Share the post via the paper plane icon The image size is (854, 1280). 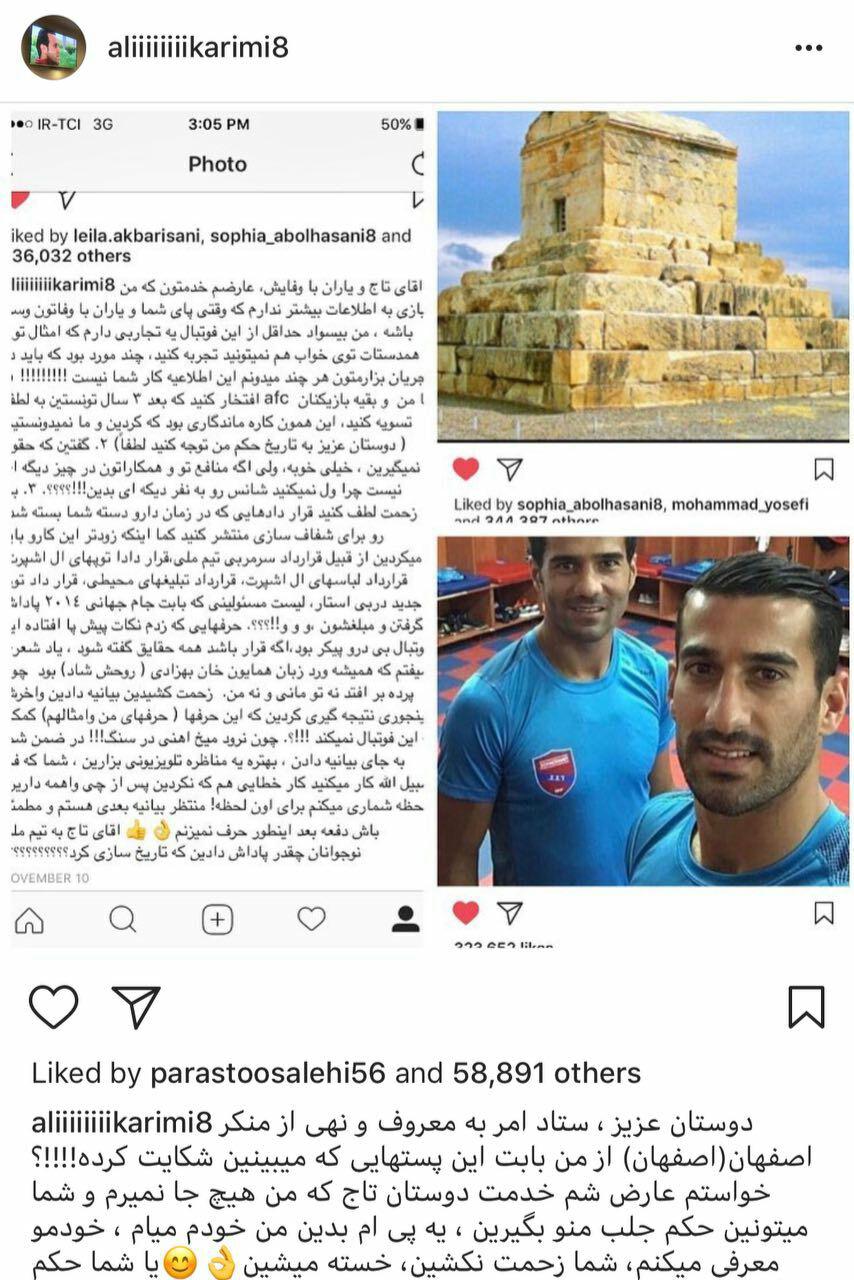[136, 1006]
